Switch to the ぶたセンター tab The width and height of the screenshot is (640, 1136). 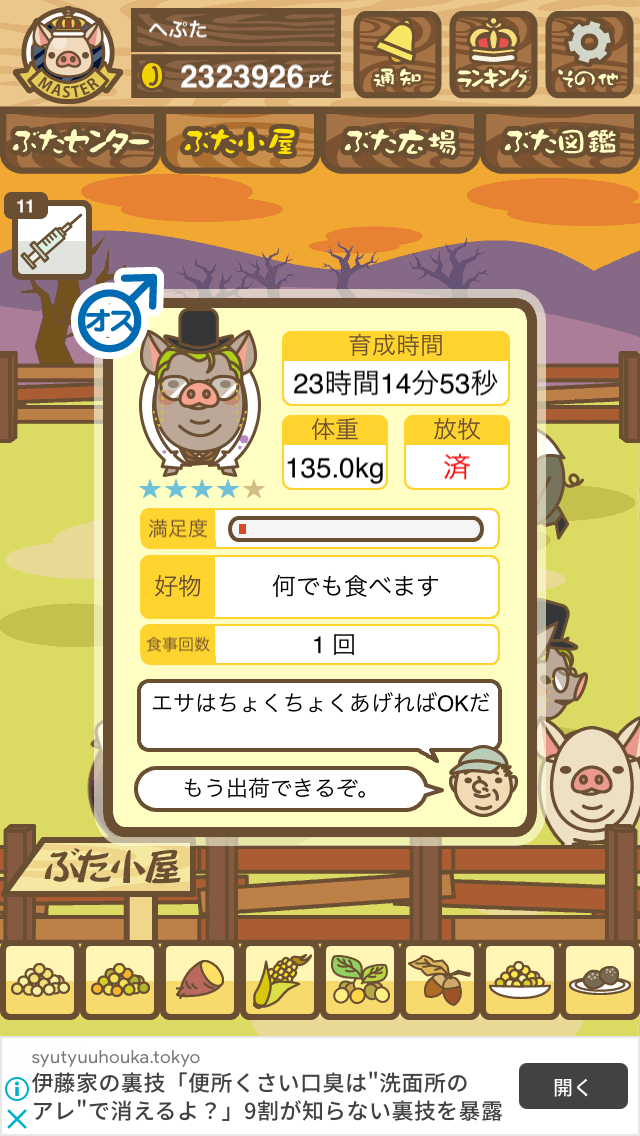pos(80,143)
